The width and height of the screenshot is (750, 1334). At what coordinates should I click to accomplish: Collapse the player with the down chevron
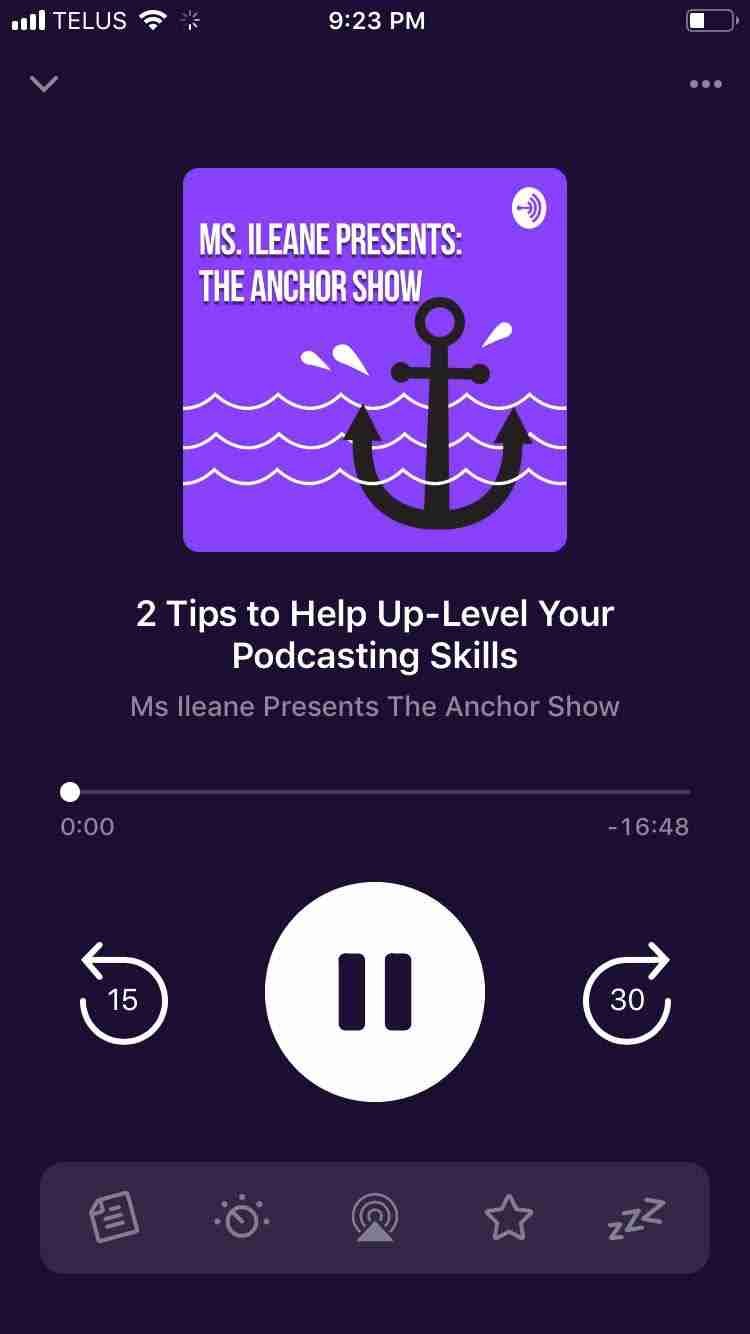coord(44,84)
